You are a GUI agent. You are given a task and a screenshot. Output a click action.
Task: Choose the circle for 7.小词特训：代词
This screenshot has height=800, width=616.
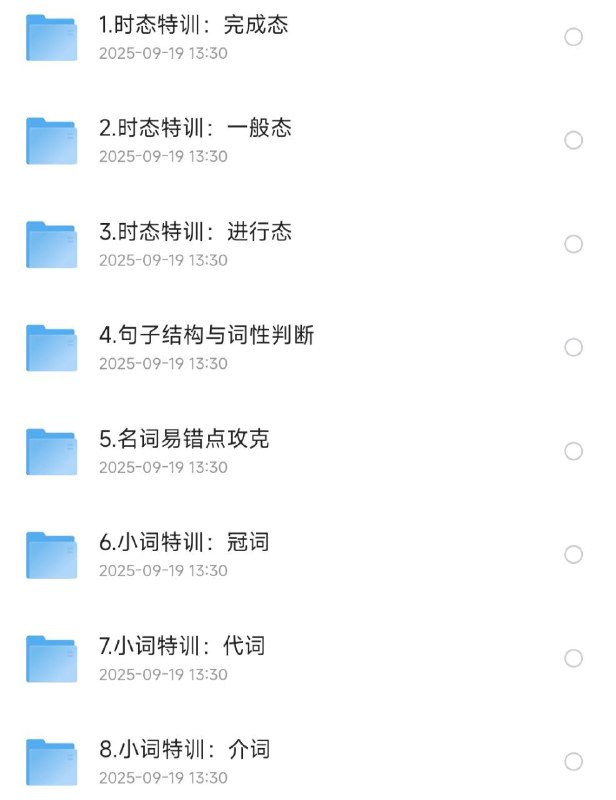click(x=574, y=658)
